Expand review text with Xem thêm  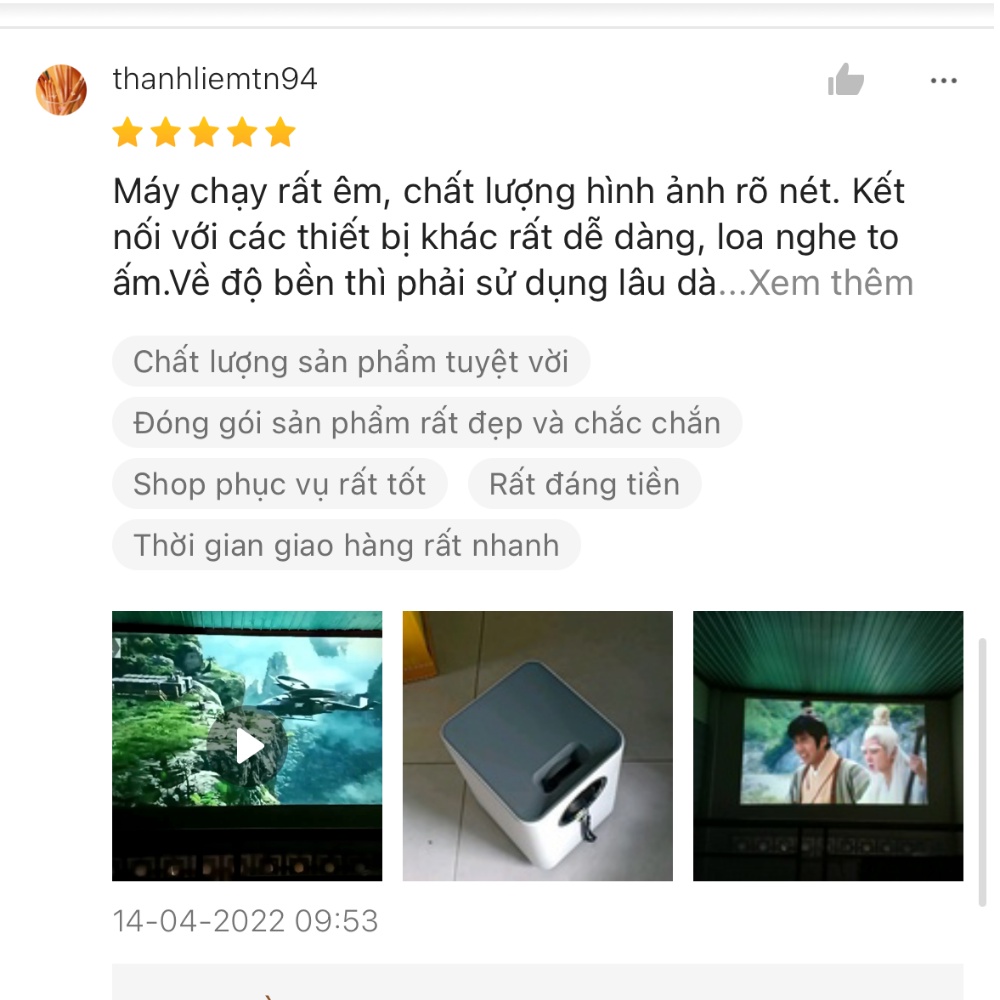[831, 284]
